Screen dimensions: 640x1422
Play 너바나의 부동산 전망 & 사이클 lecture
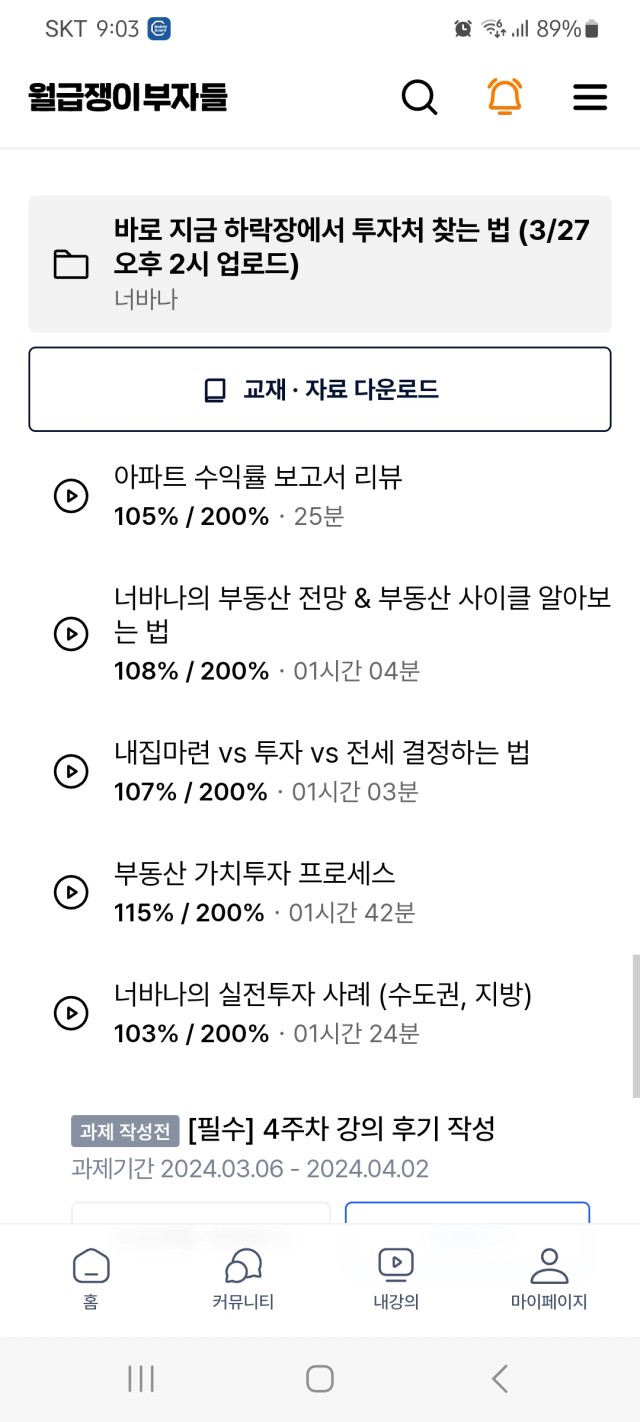click(x=320, y=633)
